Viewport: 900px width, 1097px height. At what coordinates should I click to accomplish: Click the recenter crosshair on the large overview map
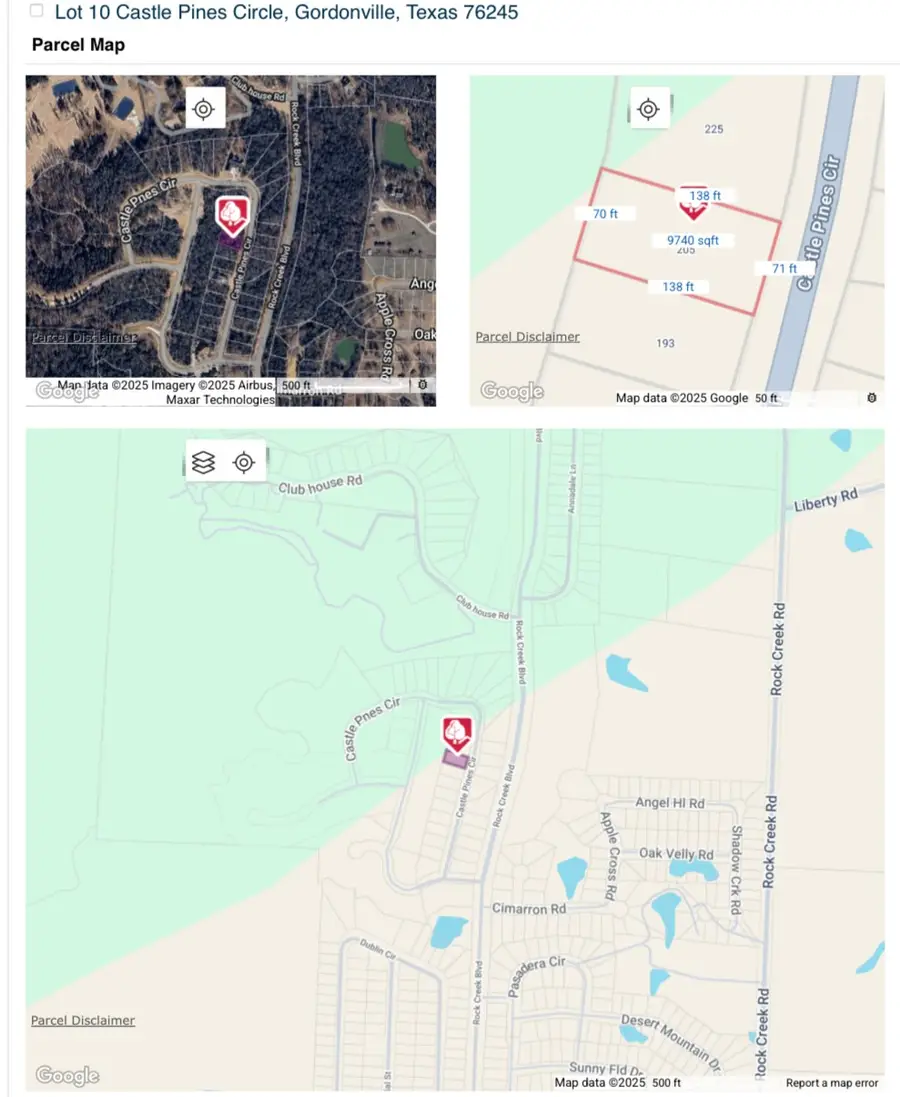click(243, 461)
